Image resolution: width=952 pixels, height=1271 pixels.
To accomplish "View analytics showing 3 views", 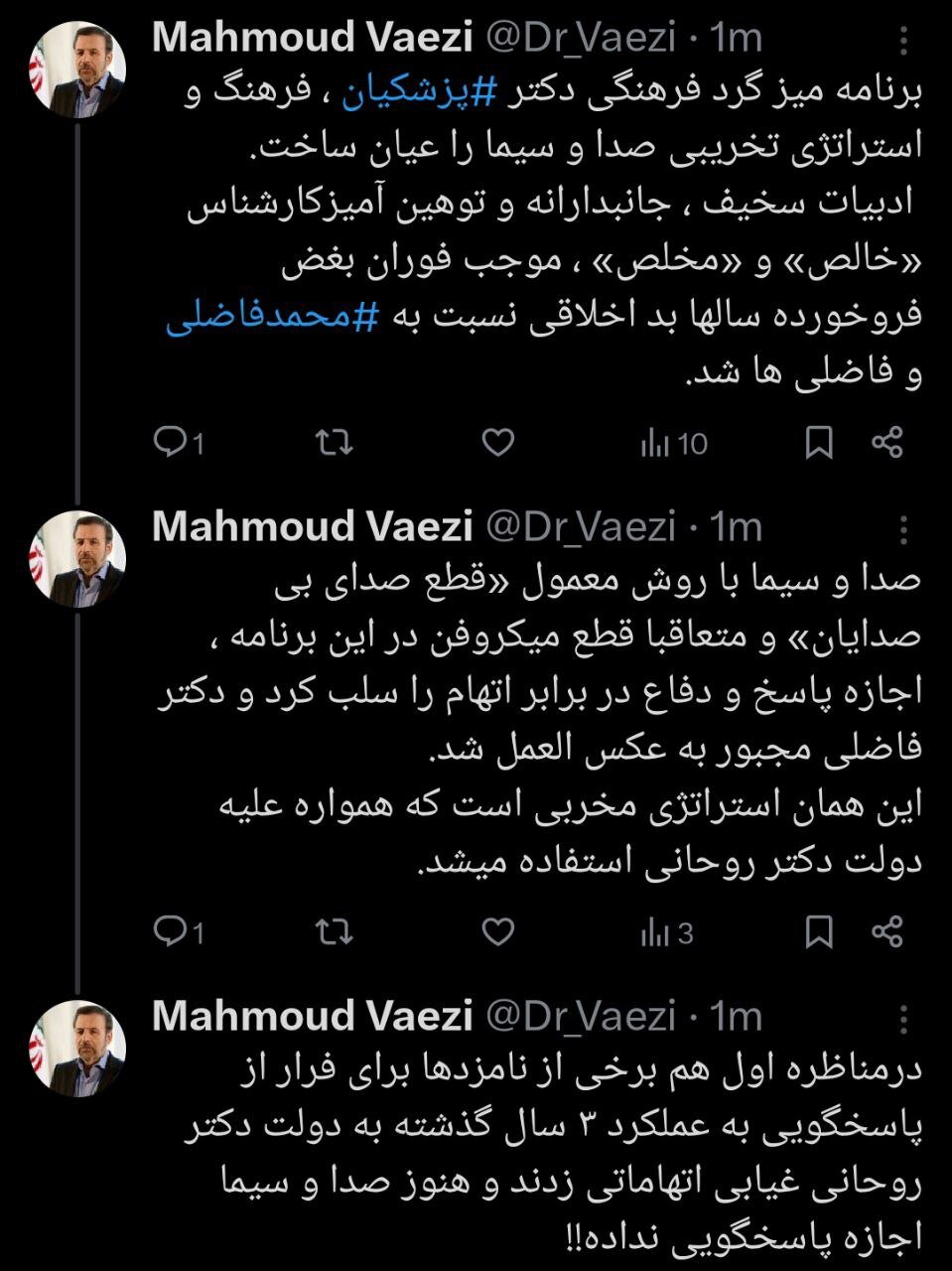I will [x=667, y=932].
